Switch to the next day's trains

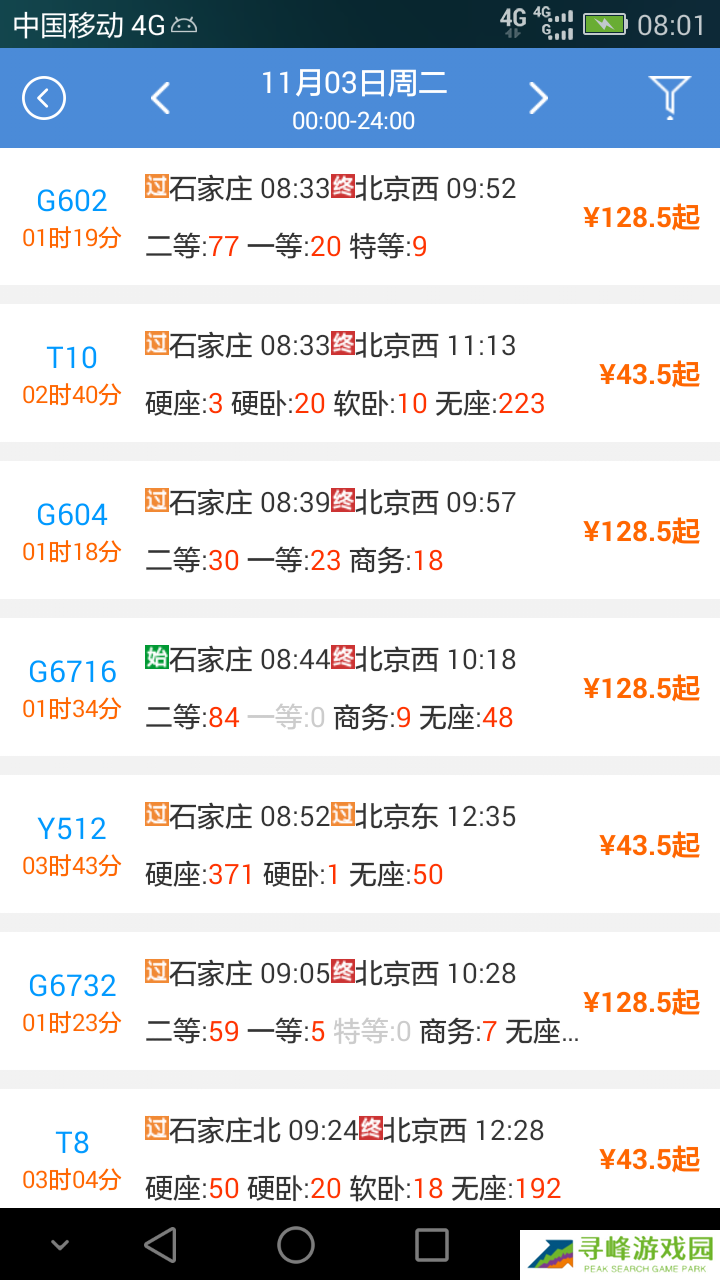(x=538, y=98)
